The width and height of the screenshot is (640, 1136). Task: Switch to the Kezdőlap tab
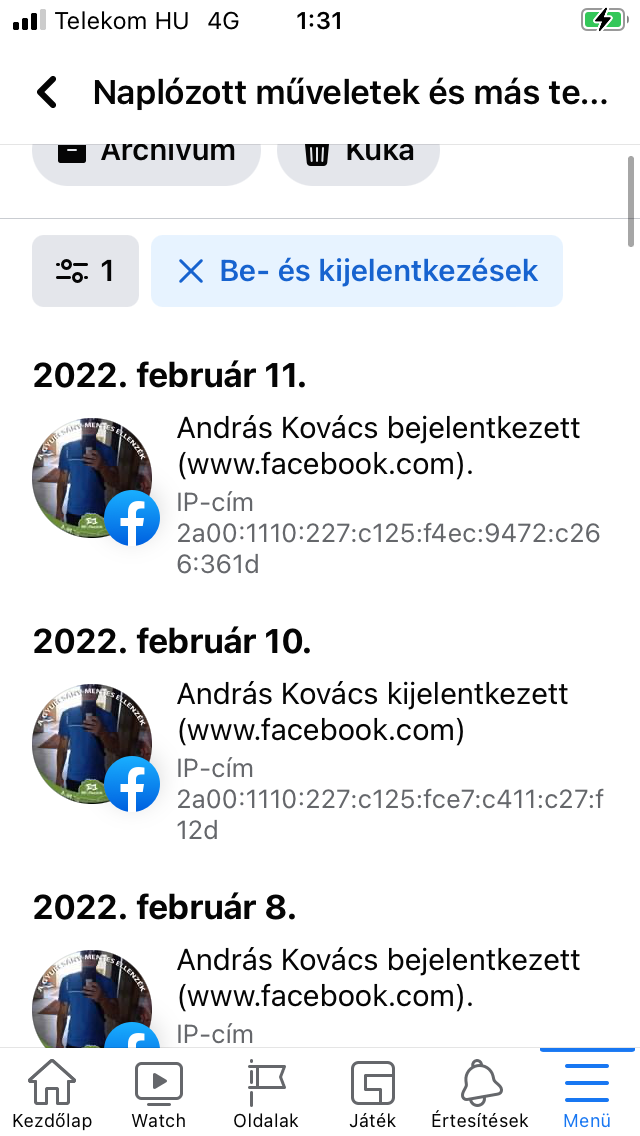point(52,1094)
